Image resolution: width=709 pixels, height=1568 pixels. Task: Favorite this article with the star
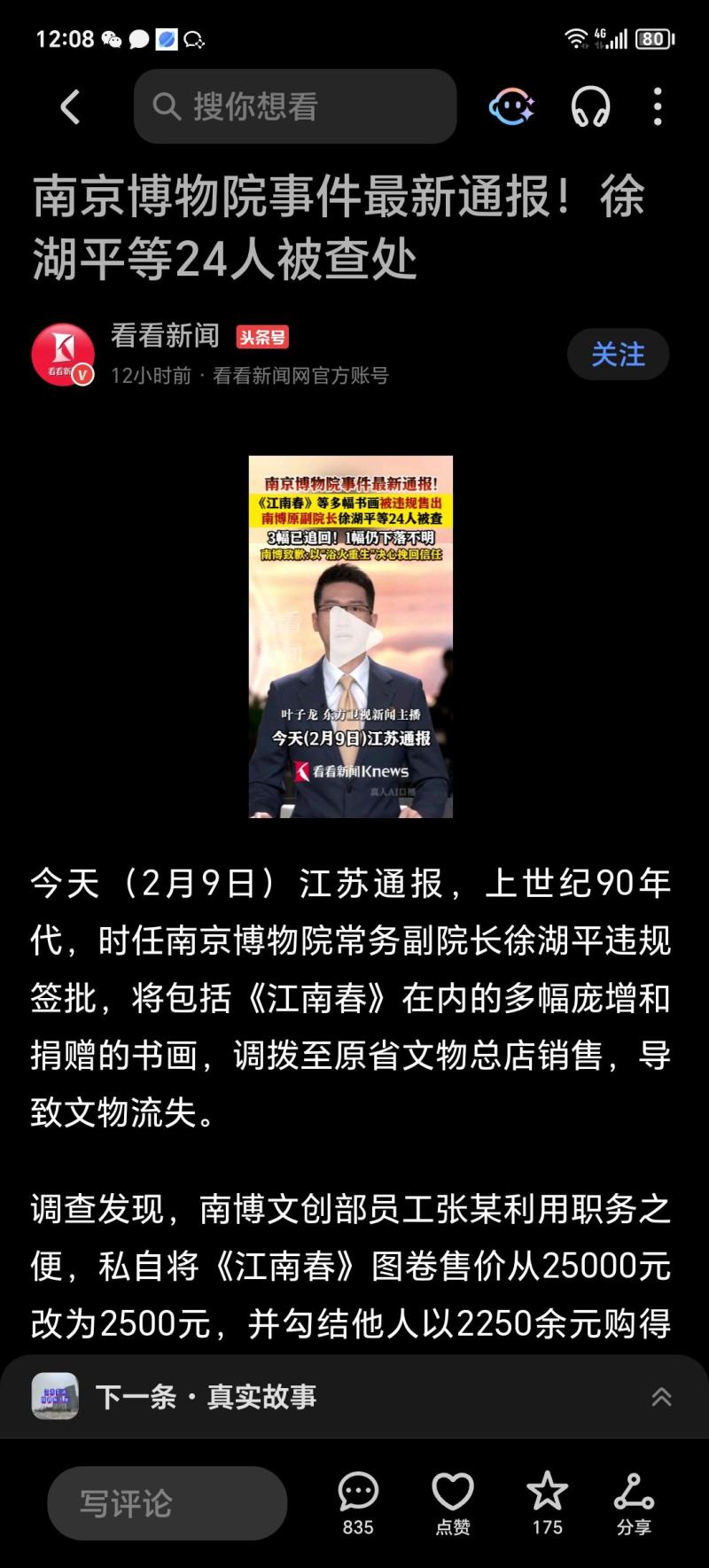tap(547, 1502)
